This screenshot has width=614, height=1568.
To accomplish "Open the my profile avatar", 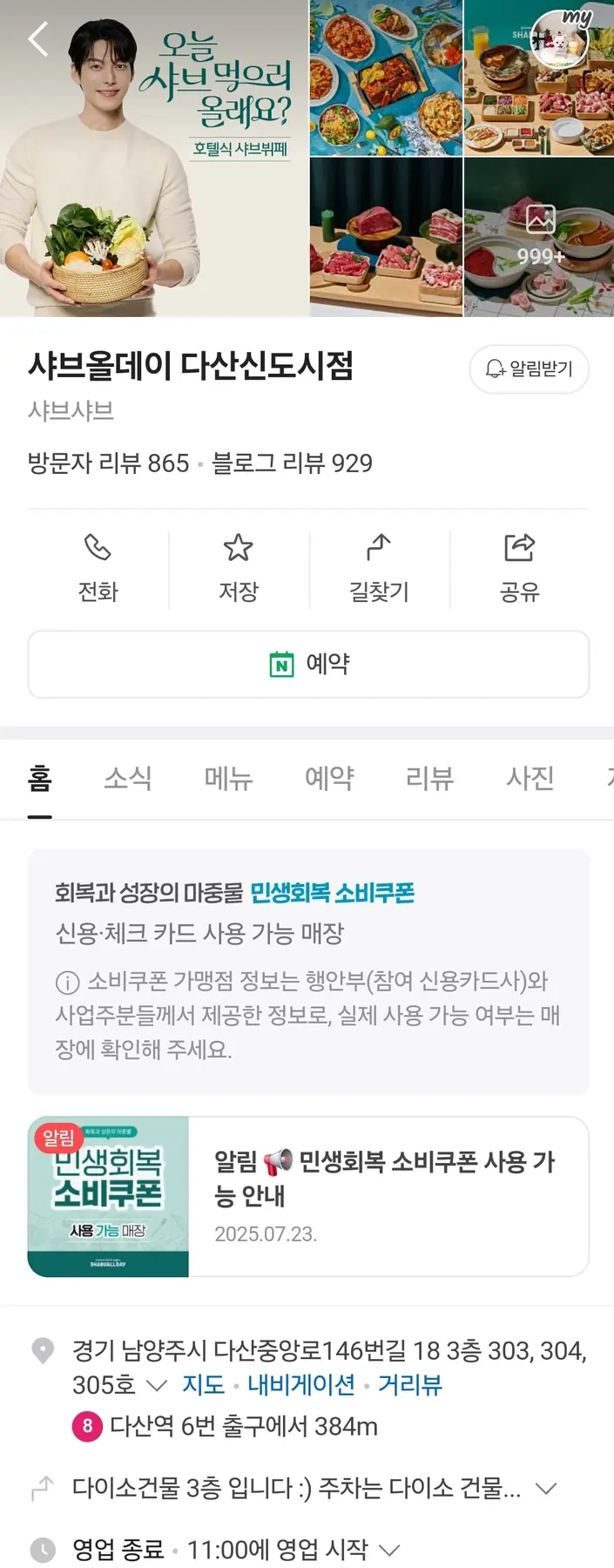I will [x=560, y=39].
